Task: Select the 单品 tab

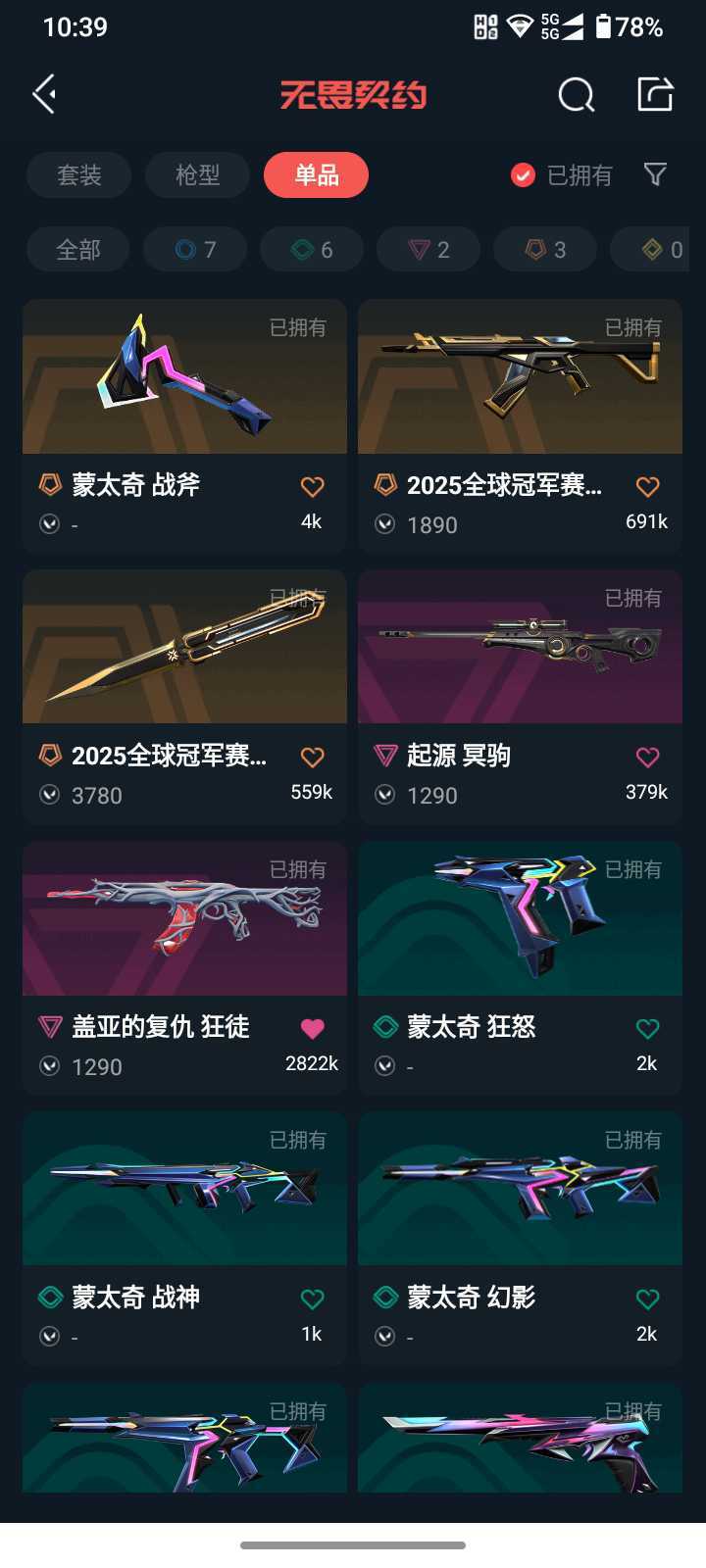Action: 316,175
